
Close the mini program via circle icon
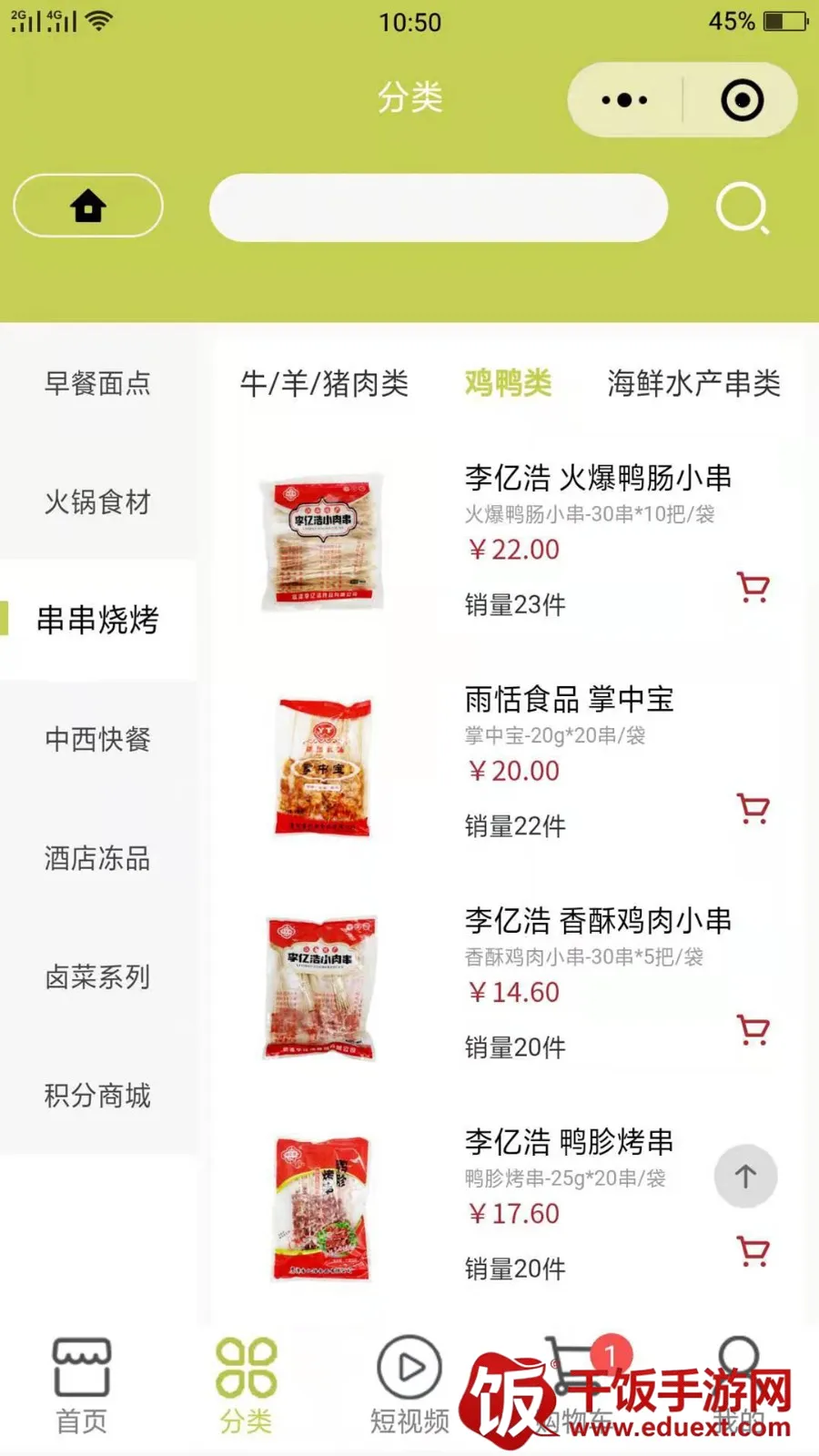pyautogui.click(x=742, y=100)
